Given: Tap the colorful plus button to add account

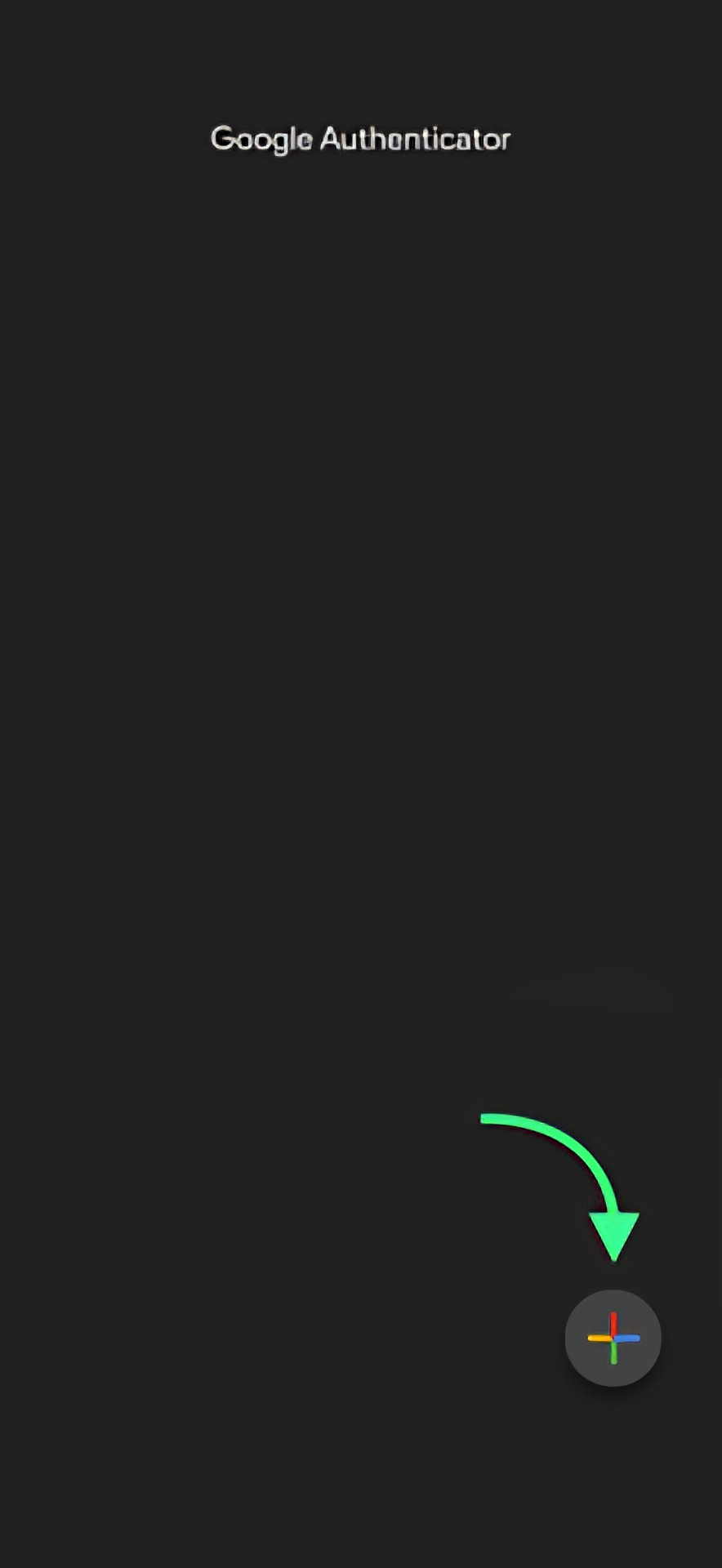Looking at the screenshot, I should pos(613,1338).
